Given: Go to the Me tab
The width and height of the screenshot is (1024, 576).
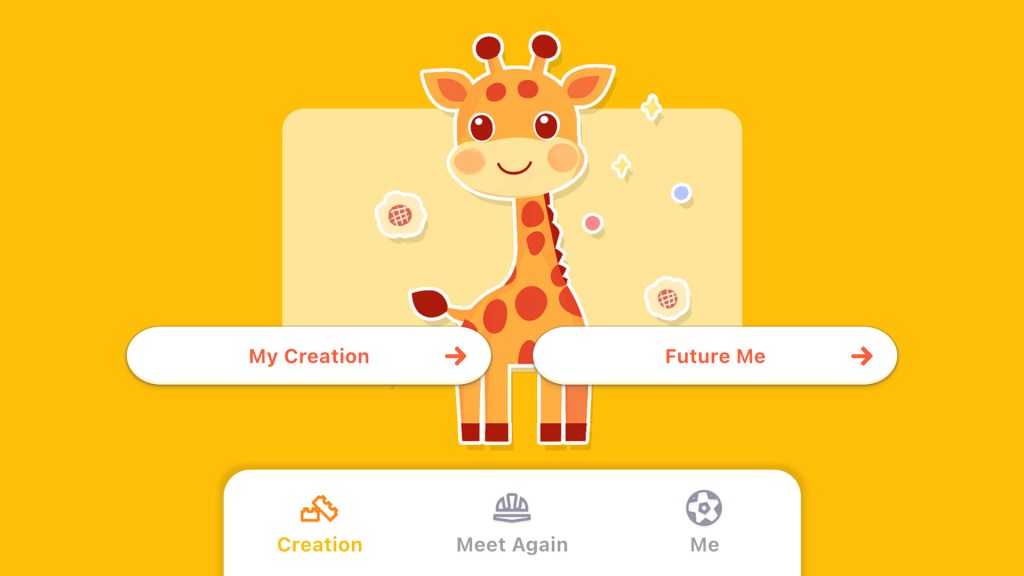Looking at the screenshot, I should tap(704, 524).
